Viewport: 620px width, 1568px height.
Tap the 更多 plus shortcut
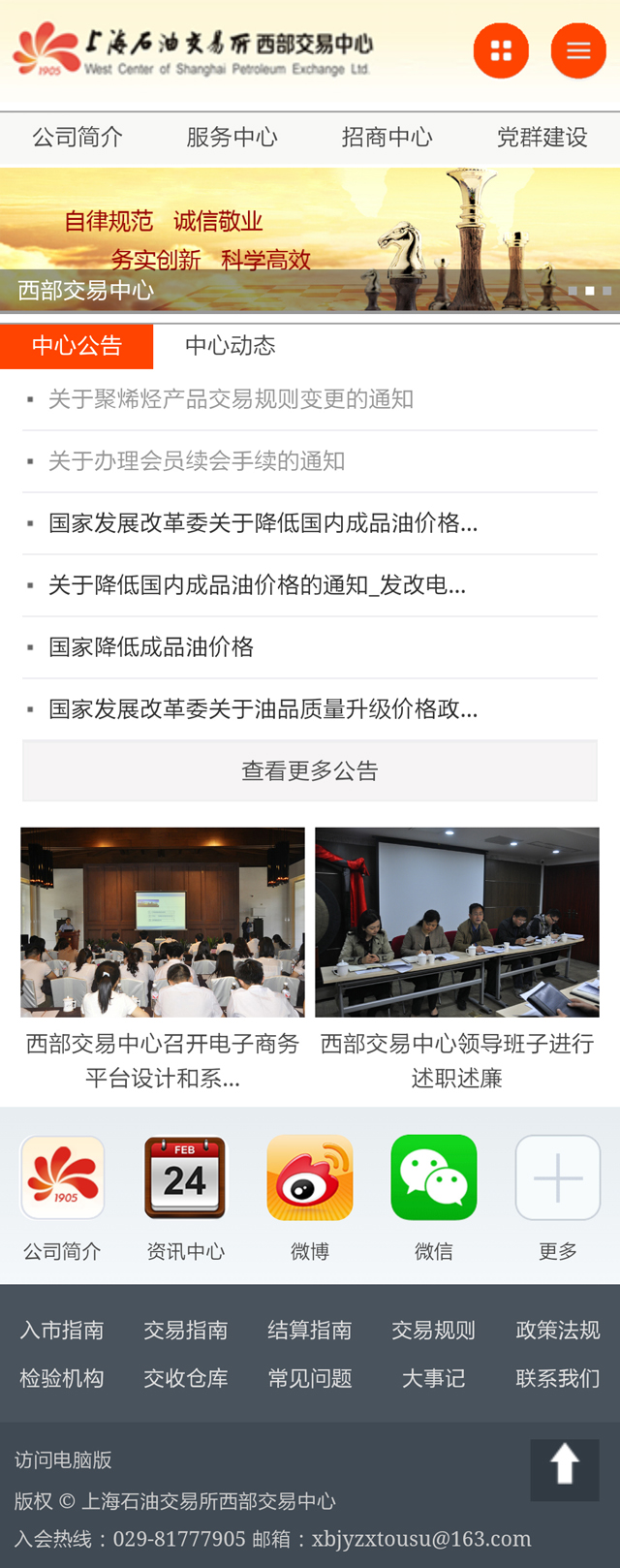coord(558,1177)
